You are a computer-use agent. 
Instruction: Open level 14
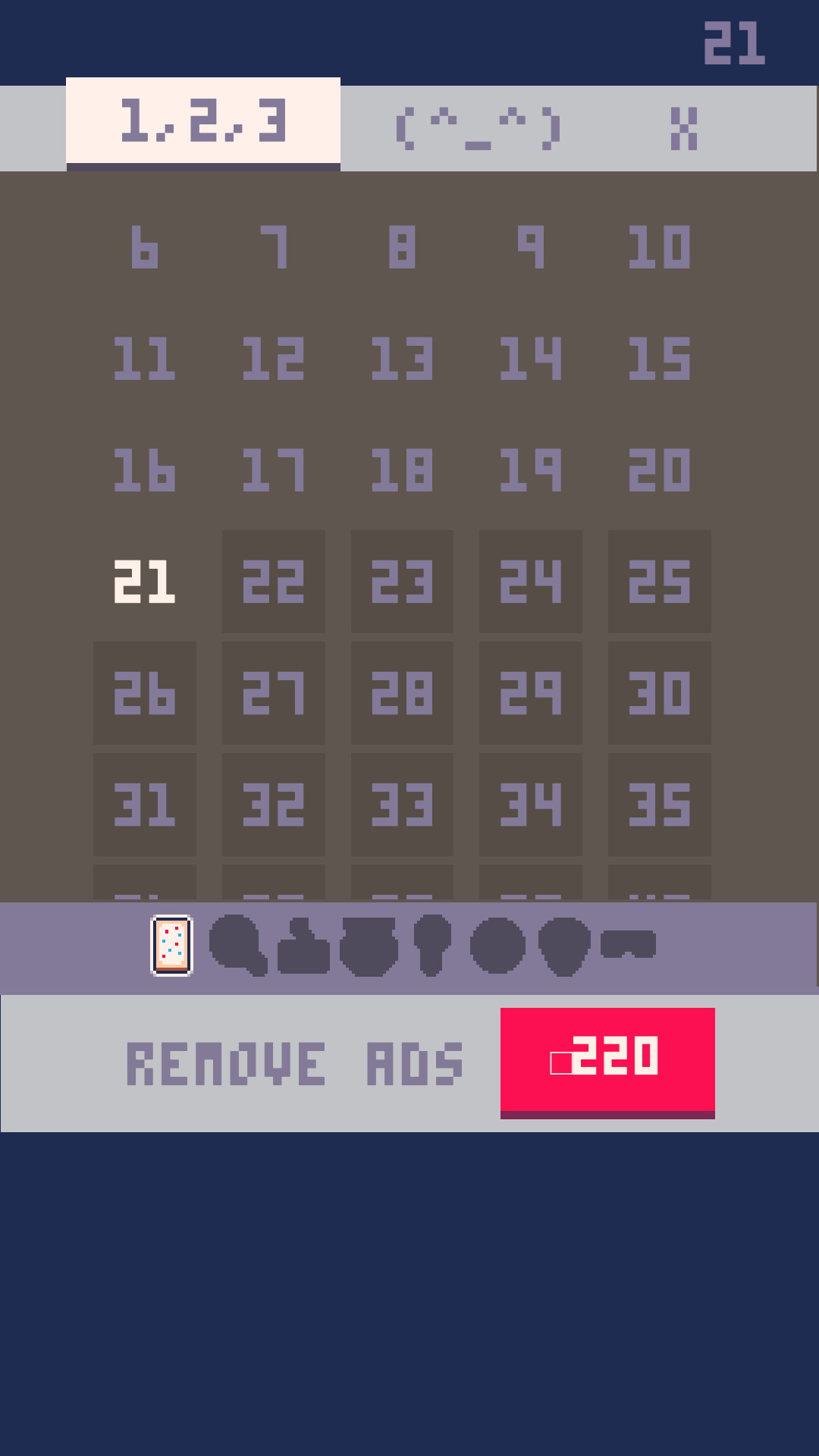click(x=531, y=359)
